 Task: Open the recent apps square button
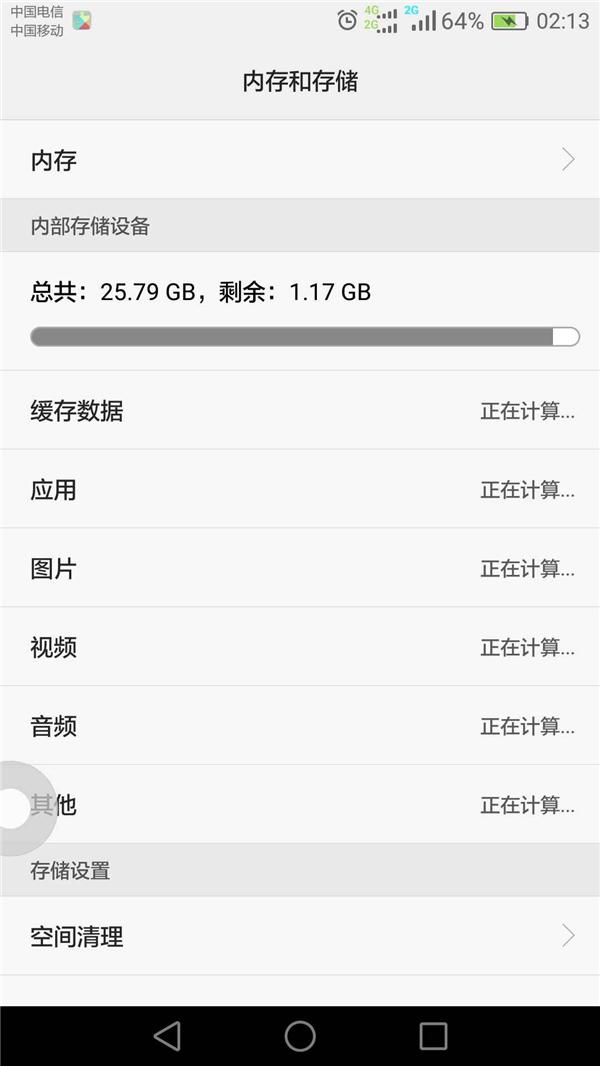click(433, 1036)
